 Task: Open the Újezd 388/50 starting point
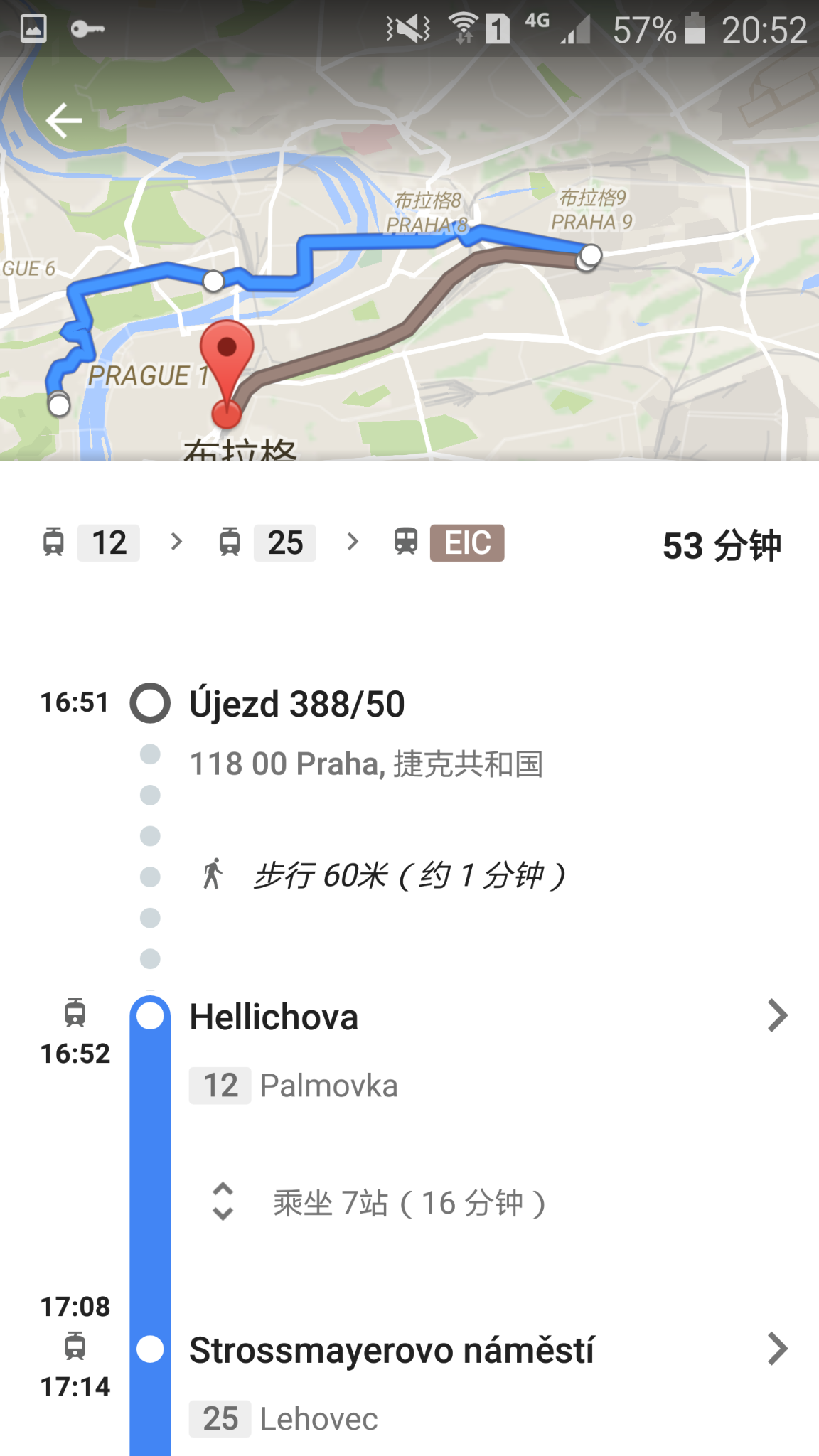(x=296, y=704)
